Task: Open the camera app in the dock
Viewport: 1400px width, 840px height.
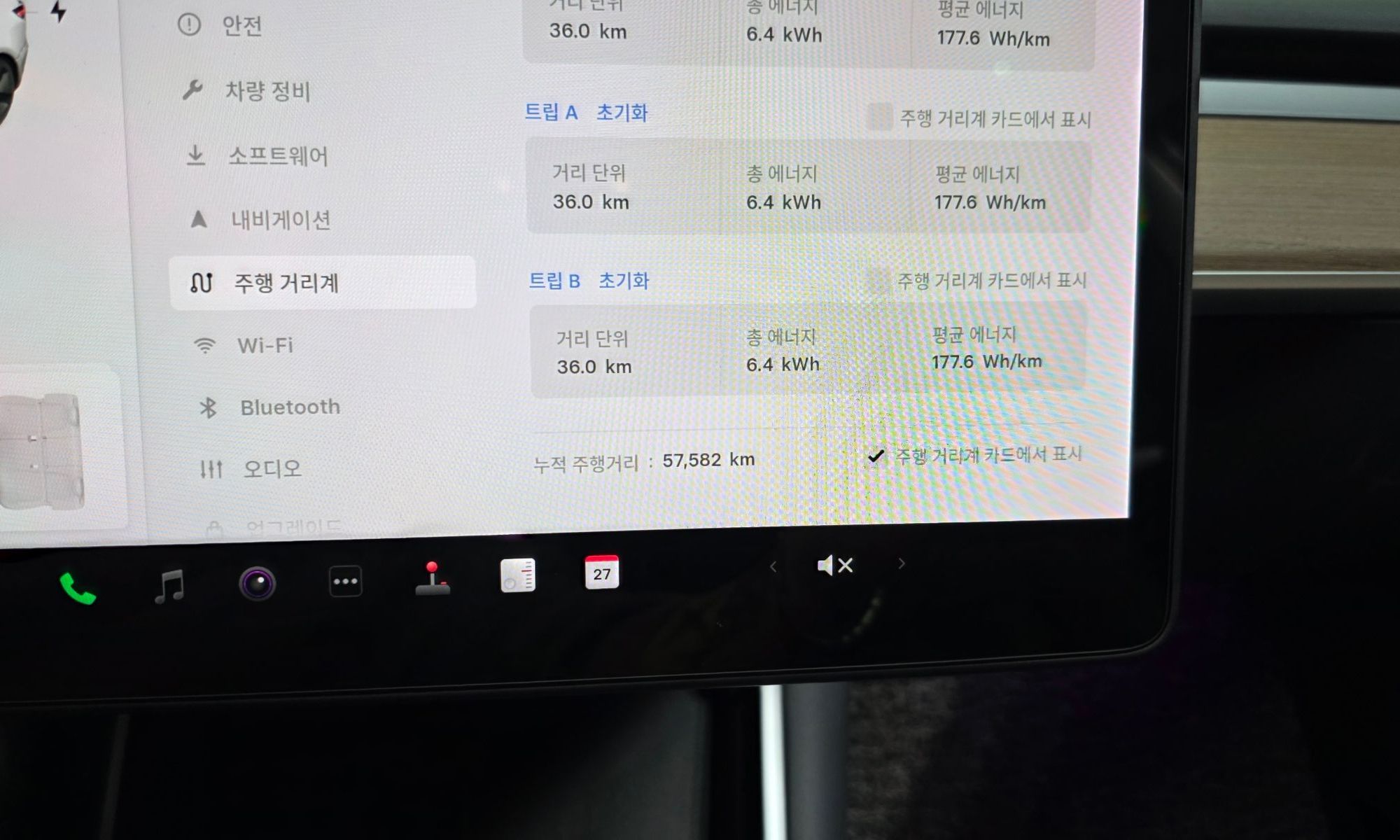Action: click(x=257, y=583)
